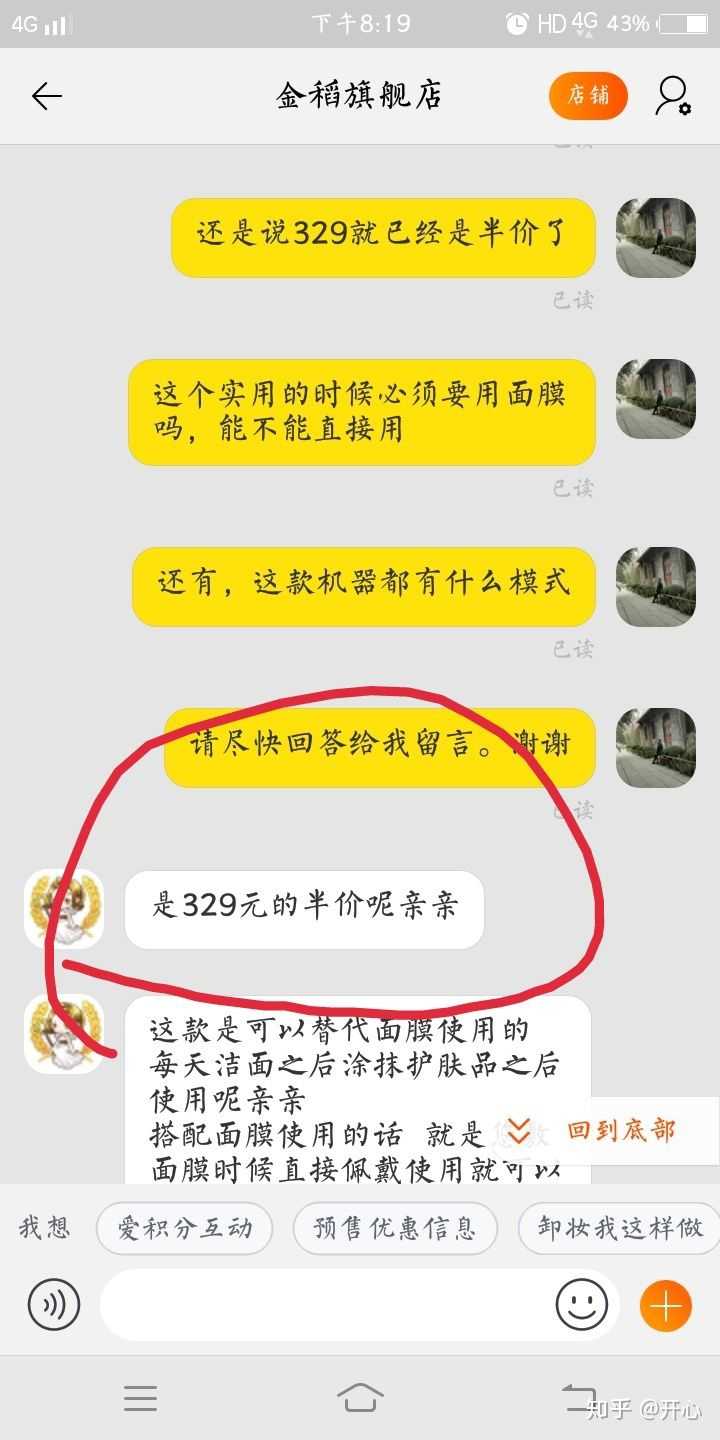Open the 店铺 shop button
The width and height of the screenshot is (720, 1440).
[588, 96]
